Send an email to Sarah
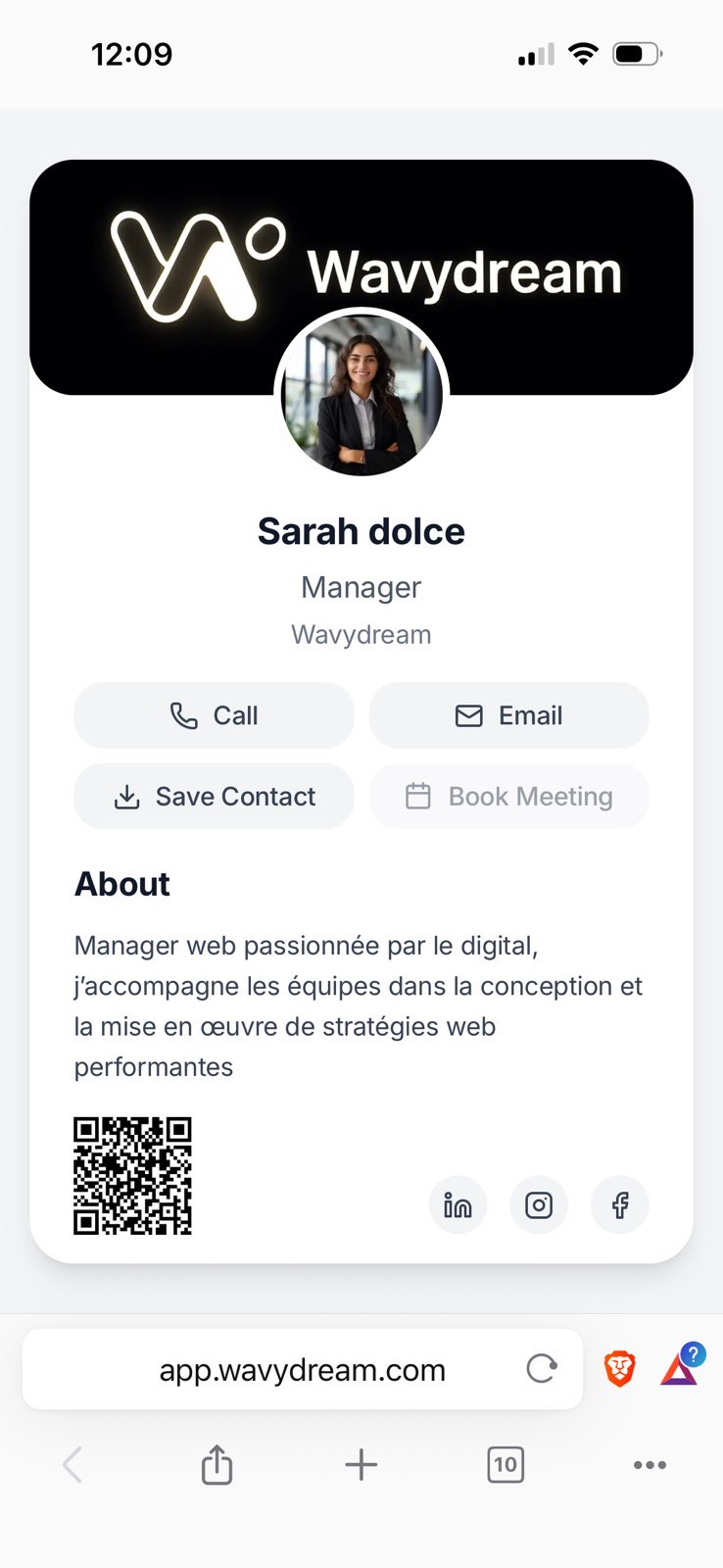Screen dimensions: 723x1568 click(x=508, y=715)
